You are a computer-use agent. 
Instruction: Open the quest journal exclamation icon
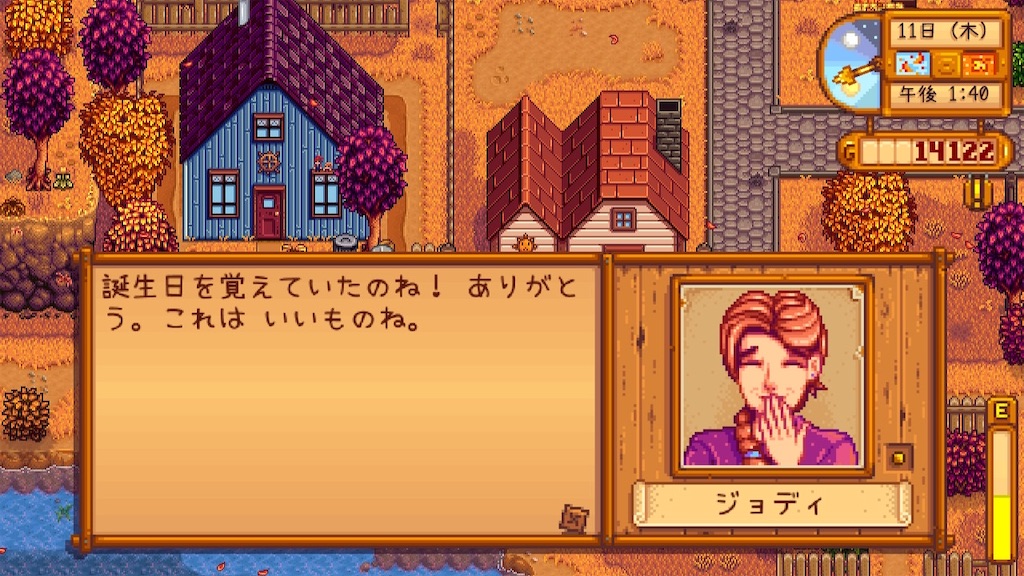pyautogui.click(x=976, y=191)
